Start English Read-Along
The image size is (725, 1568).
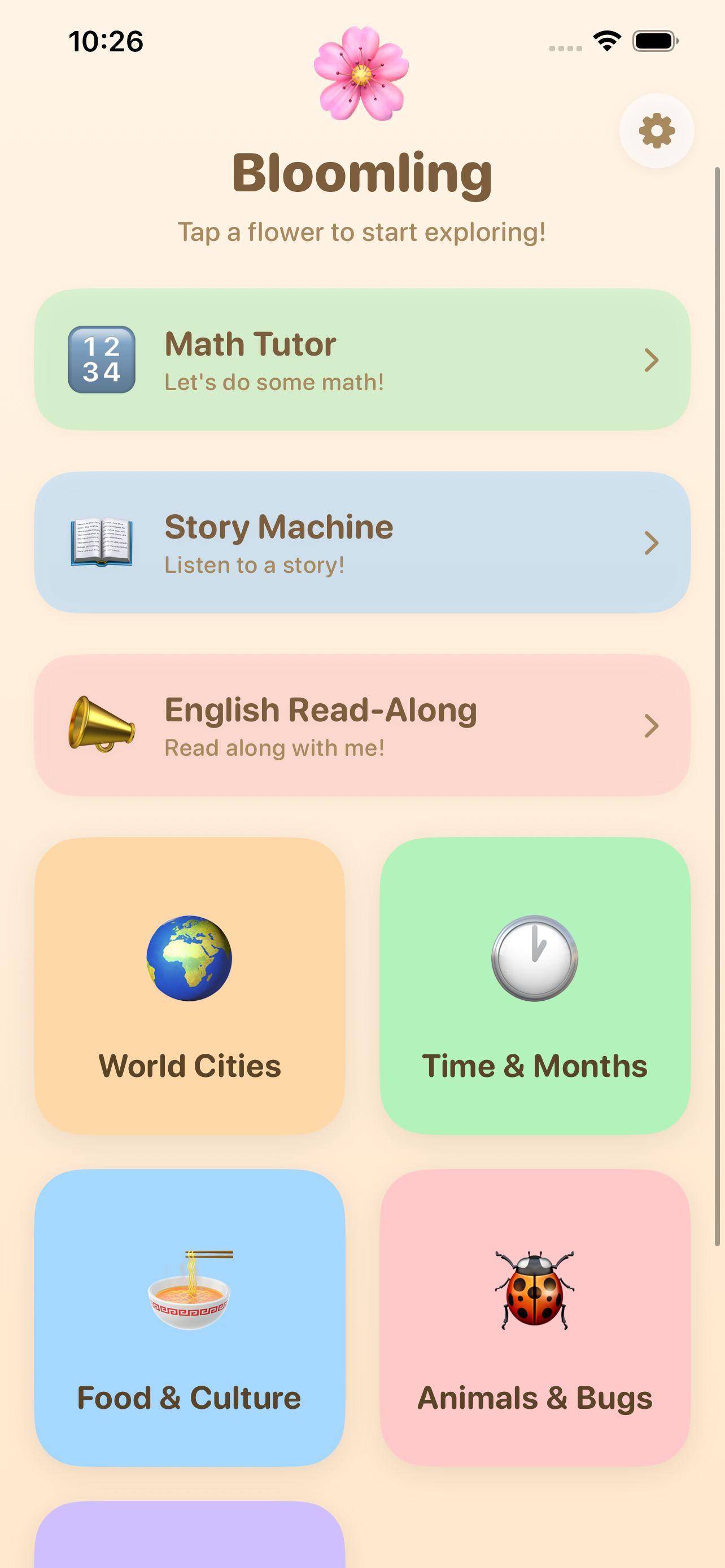pyautogui.click(x=362, y=725)
